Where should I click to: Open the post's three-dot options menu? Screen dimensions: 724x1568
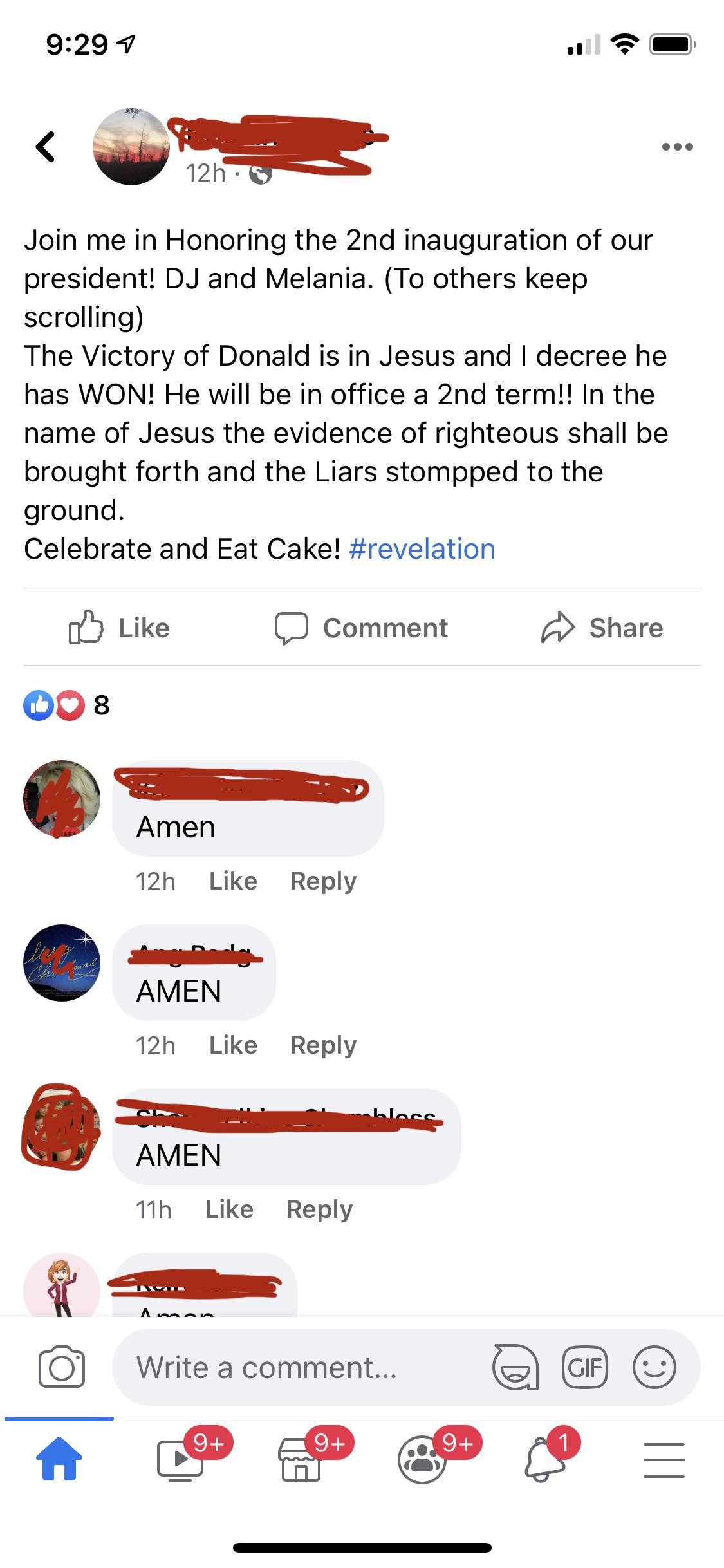[x=677, y=147]
